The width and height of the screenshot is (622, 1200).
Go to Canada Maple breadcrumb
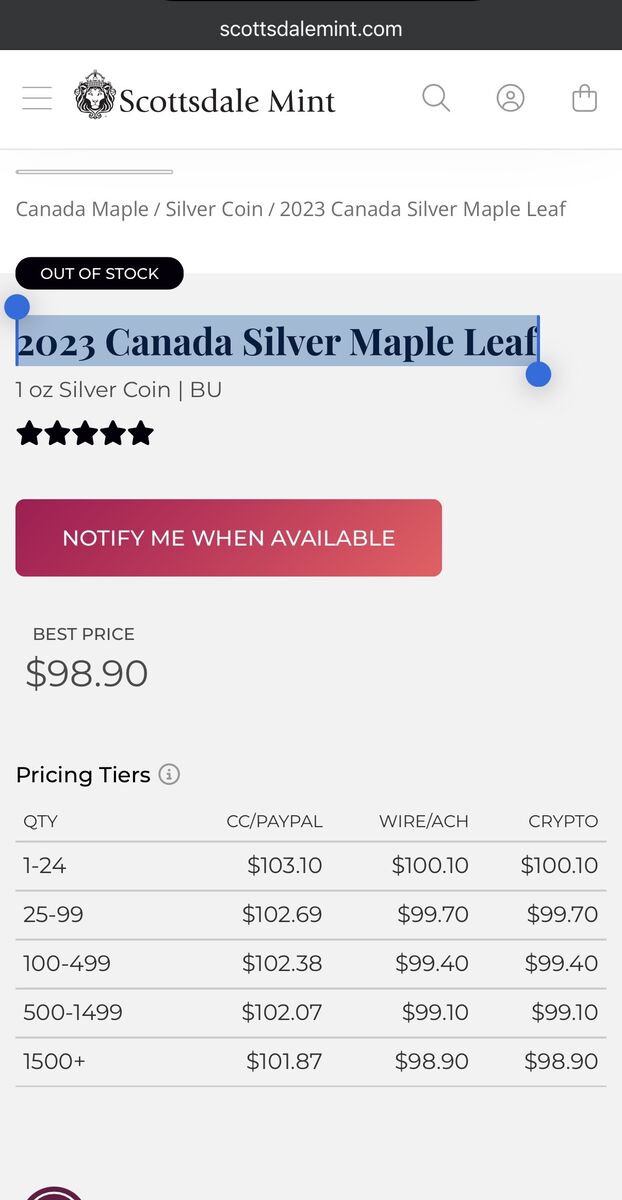[x=82, y=209]
